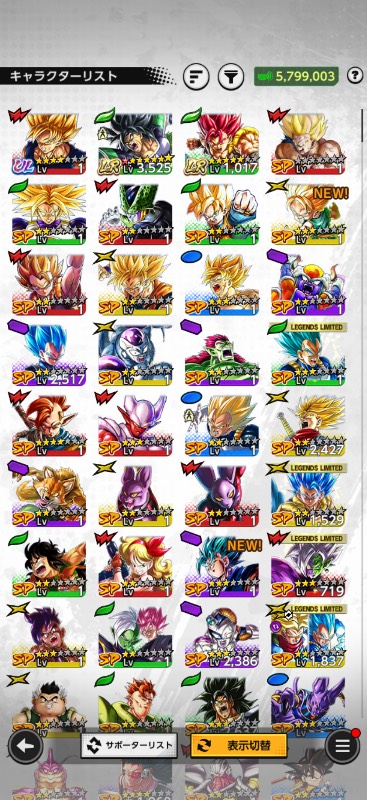Viewport: 367px width, 800px height.
Task: Go back with the arrow button
Action: pyautogui.click(x=25, y=745)
